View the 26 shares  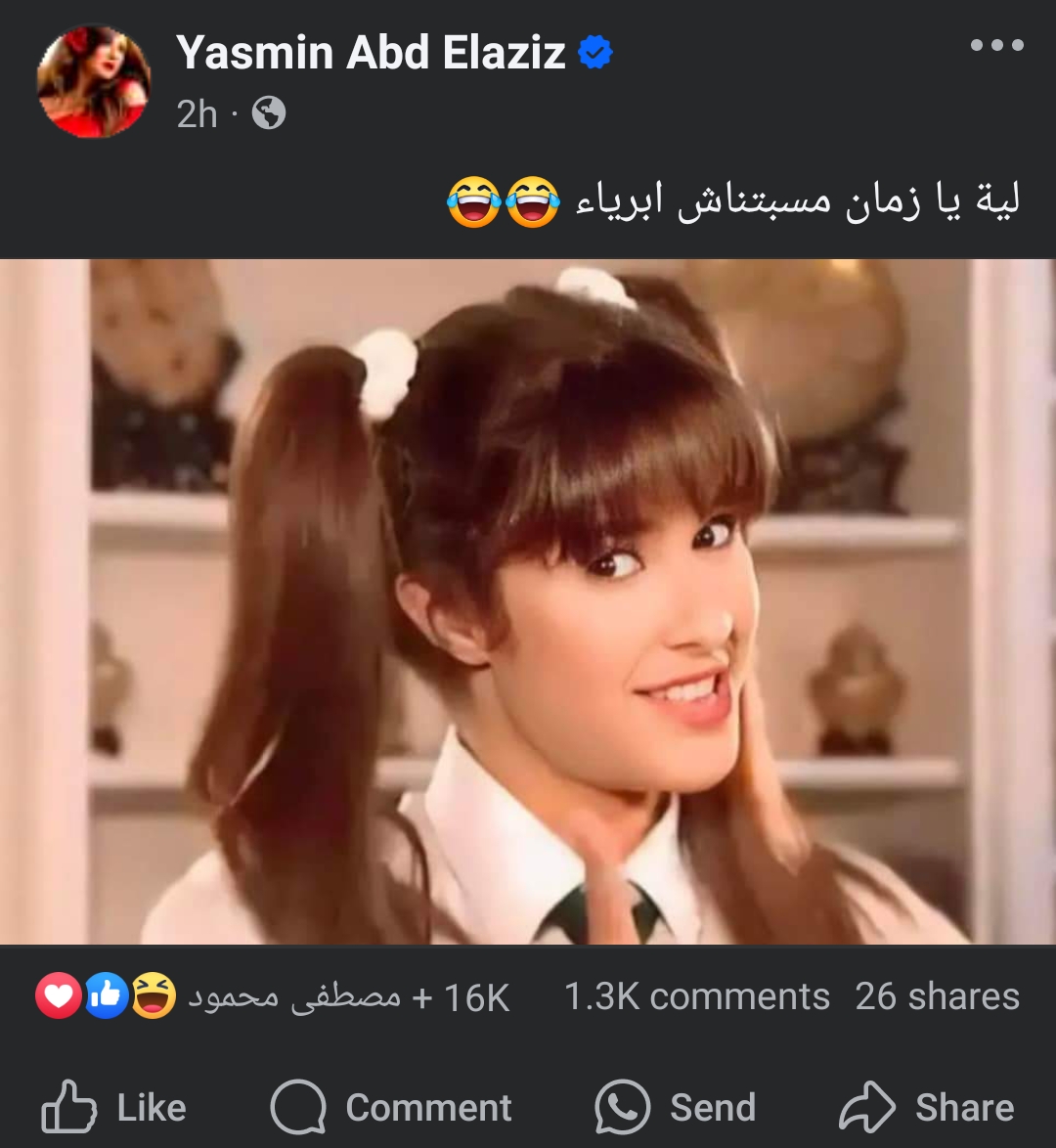[x=937, y=997]
